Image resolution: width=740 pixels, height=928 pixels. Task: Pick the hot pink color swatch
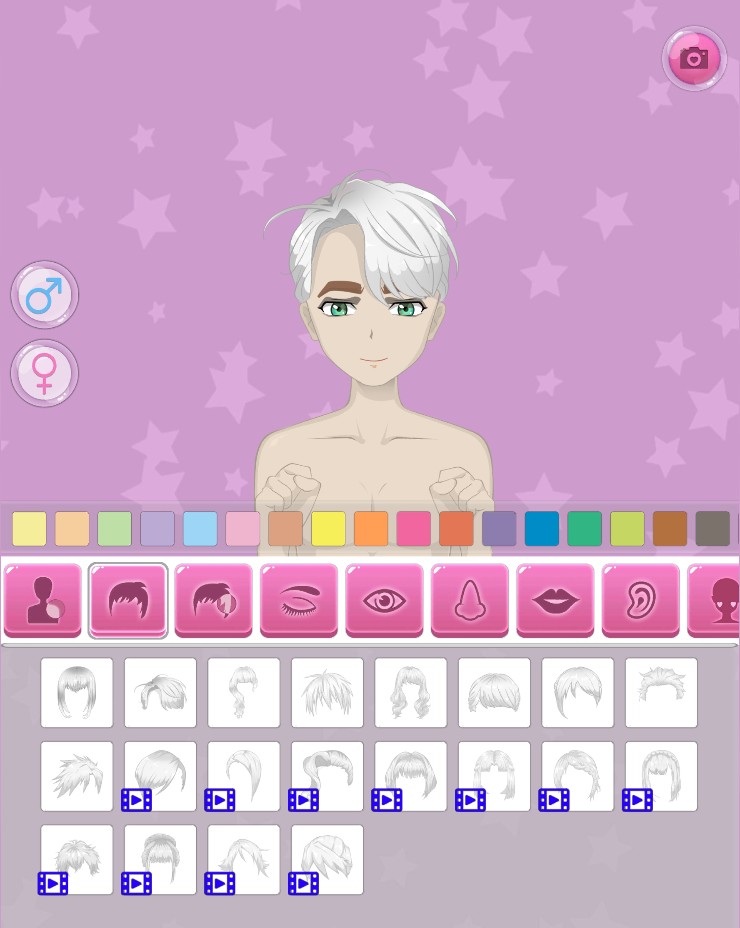(x=413, y=529)
